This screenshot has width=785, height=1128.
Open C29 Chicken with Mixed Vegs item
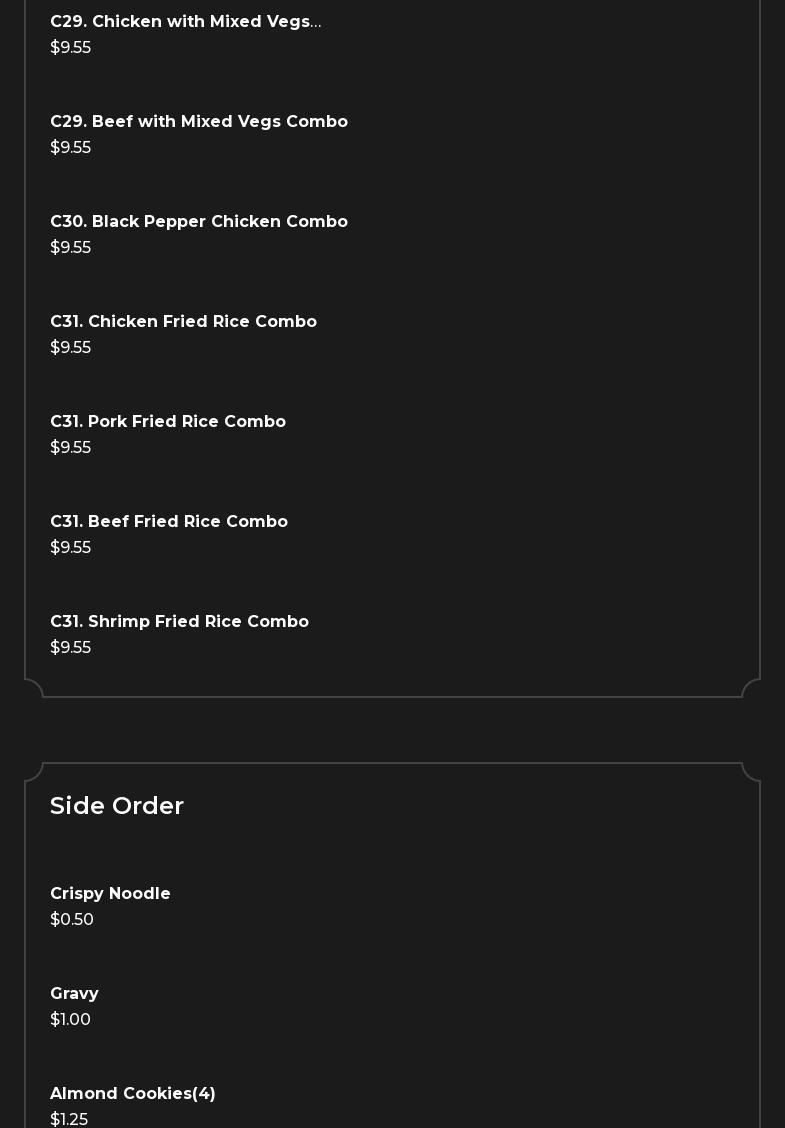[185, 22]
